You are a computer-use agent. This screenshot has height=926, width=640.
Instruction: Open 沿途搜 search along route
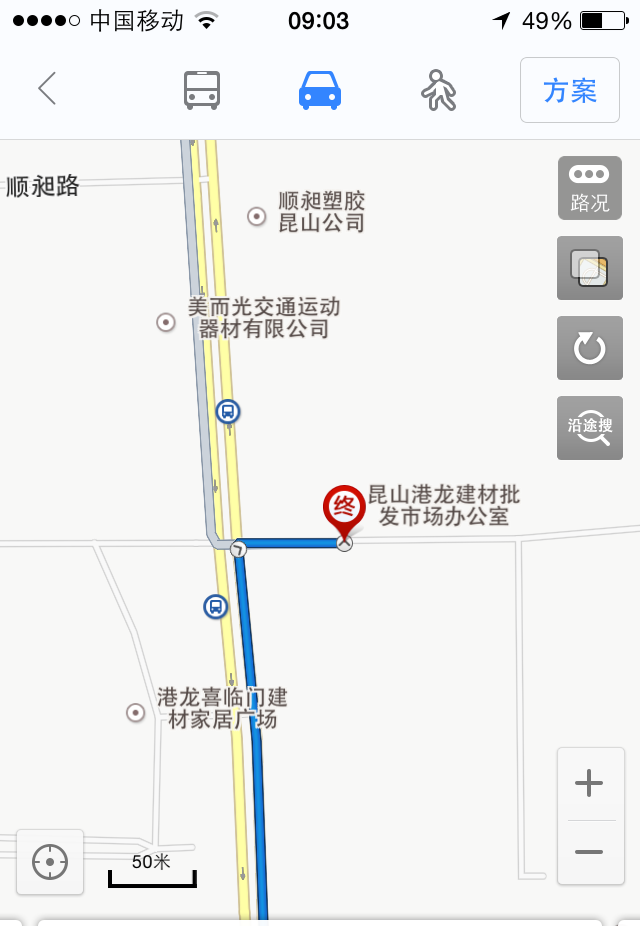[x=589, y=428]
